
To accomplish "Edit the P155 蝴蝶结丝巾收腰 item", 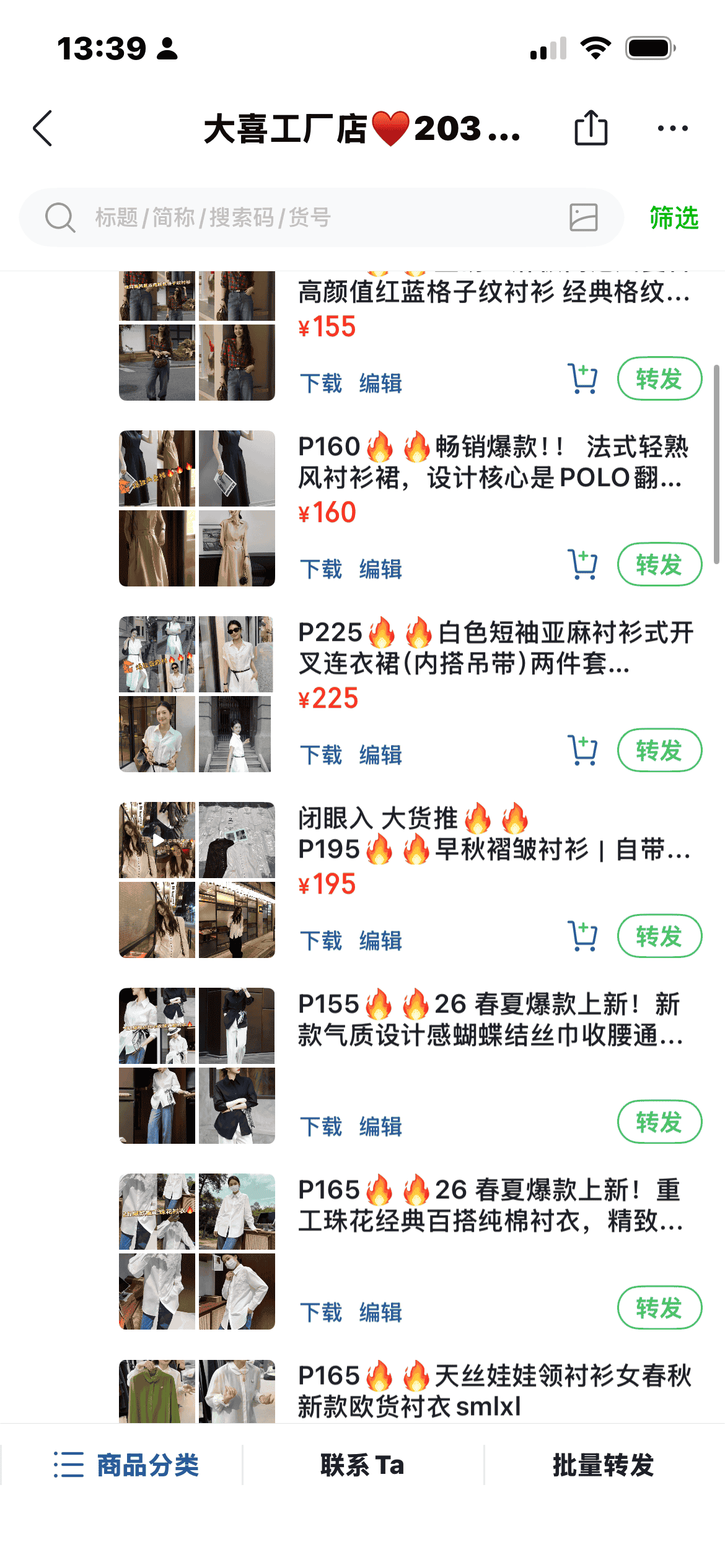I will pos(380,1126).
